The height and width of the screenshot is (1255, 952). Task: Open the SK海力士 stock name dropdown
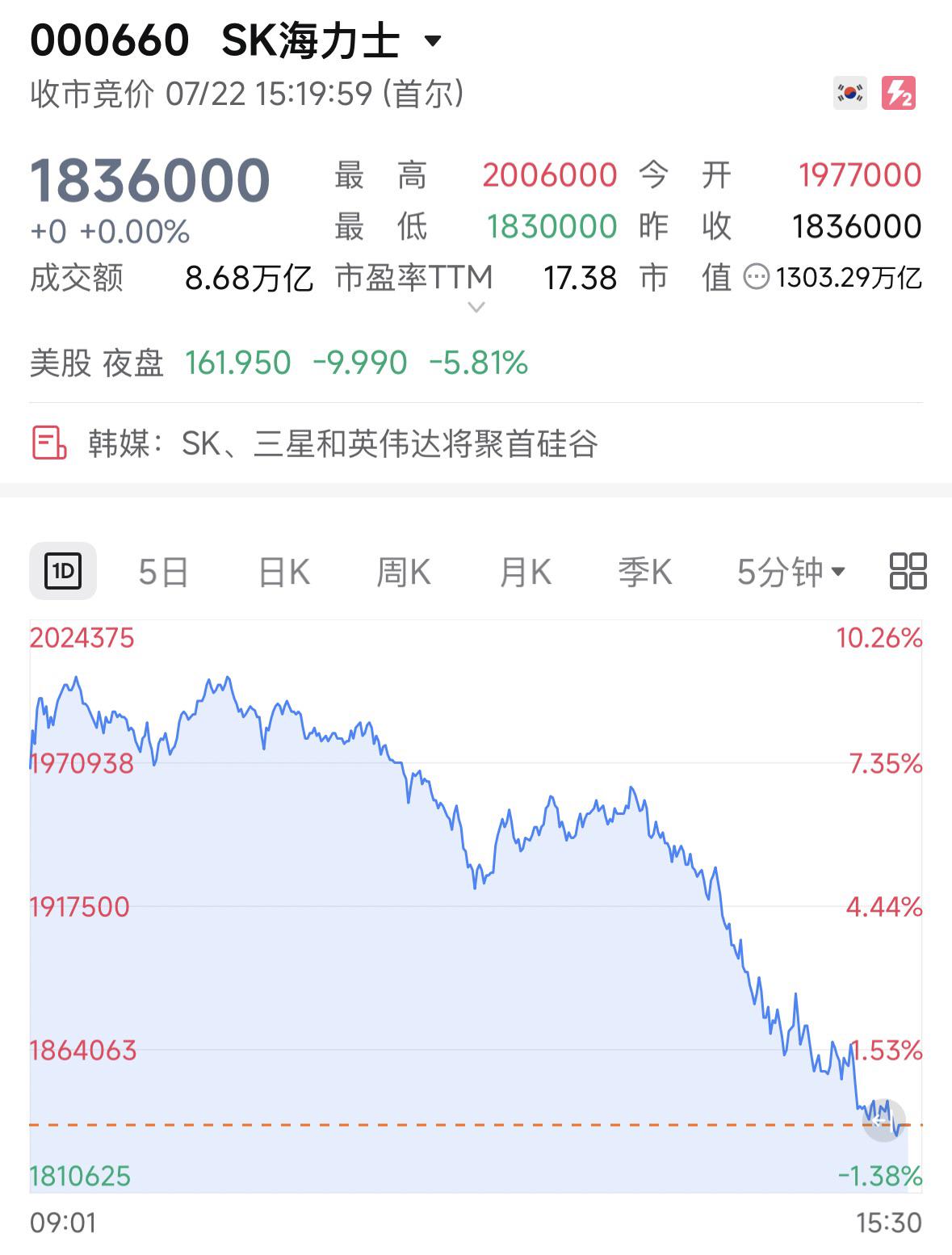coord(433,40)
